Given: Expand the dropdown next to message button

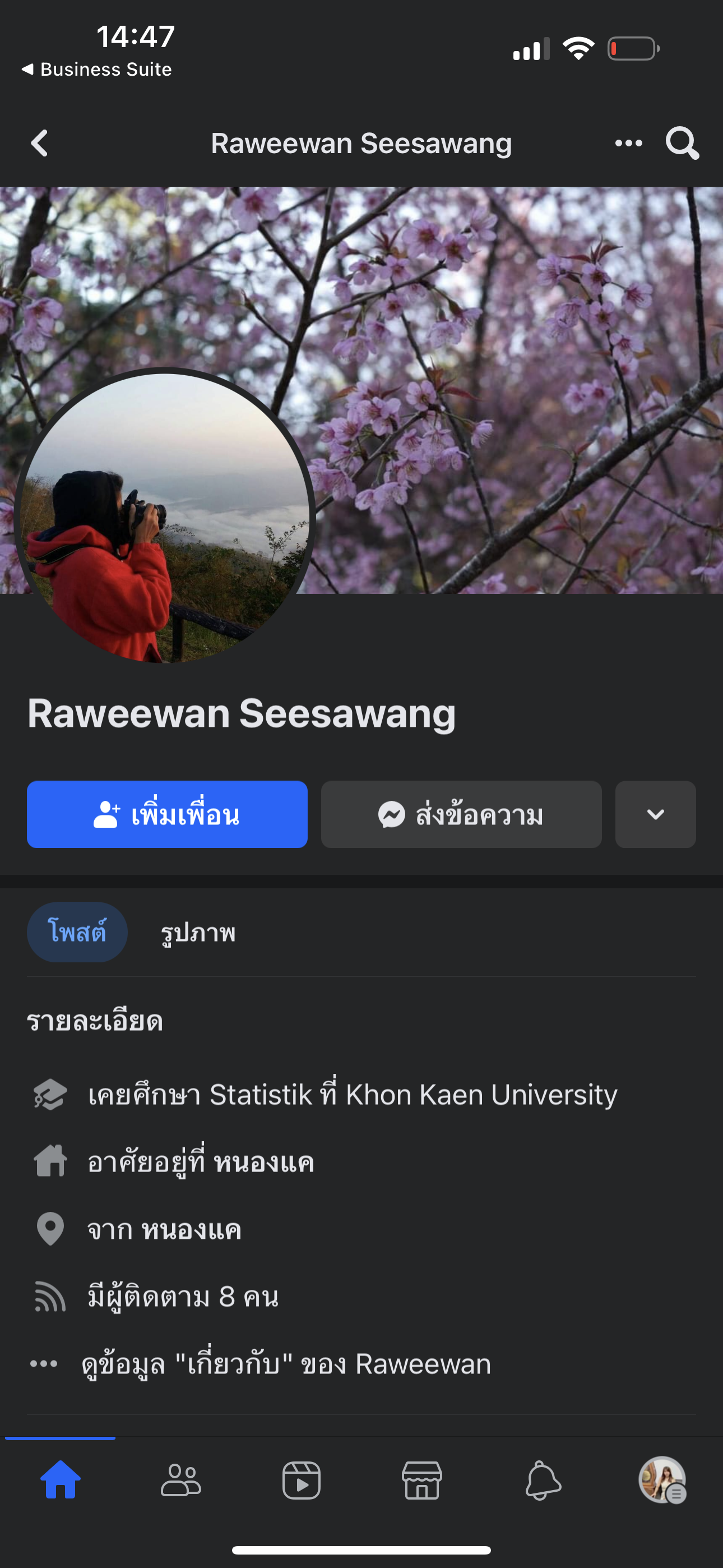Looking at the screenshot, I should pos(655,814).
